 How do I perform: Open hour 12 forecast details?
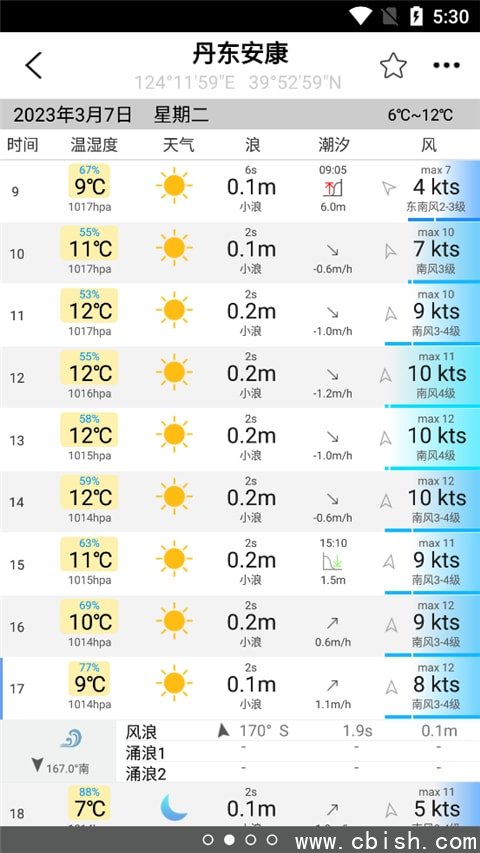240,377
